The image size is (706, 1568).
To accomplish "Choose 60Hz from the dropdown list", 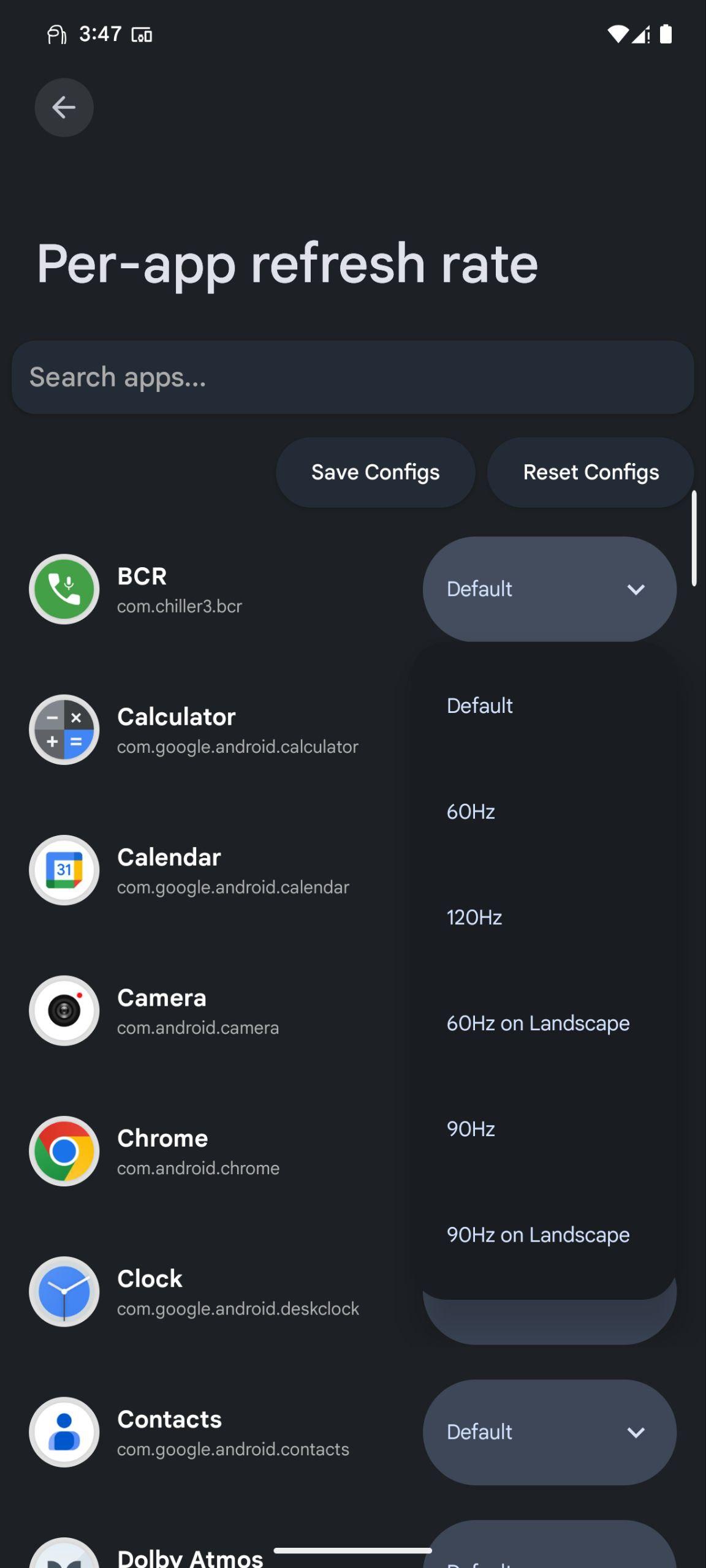I will (x=544, y=812).
